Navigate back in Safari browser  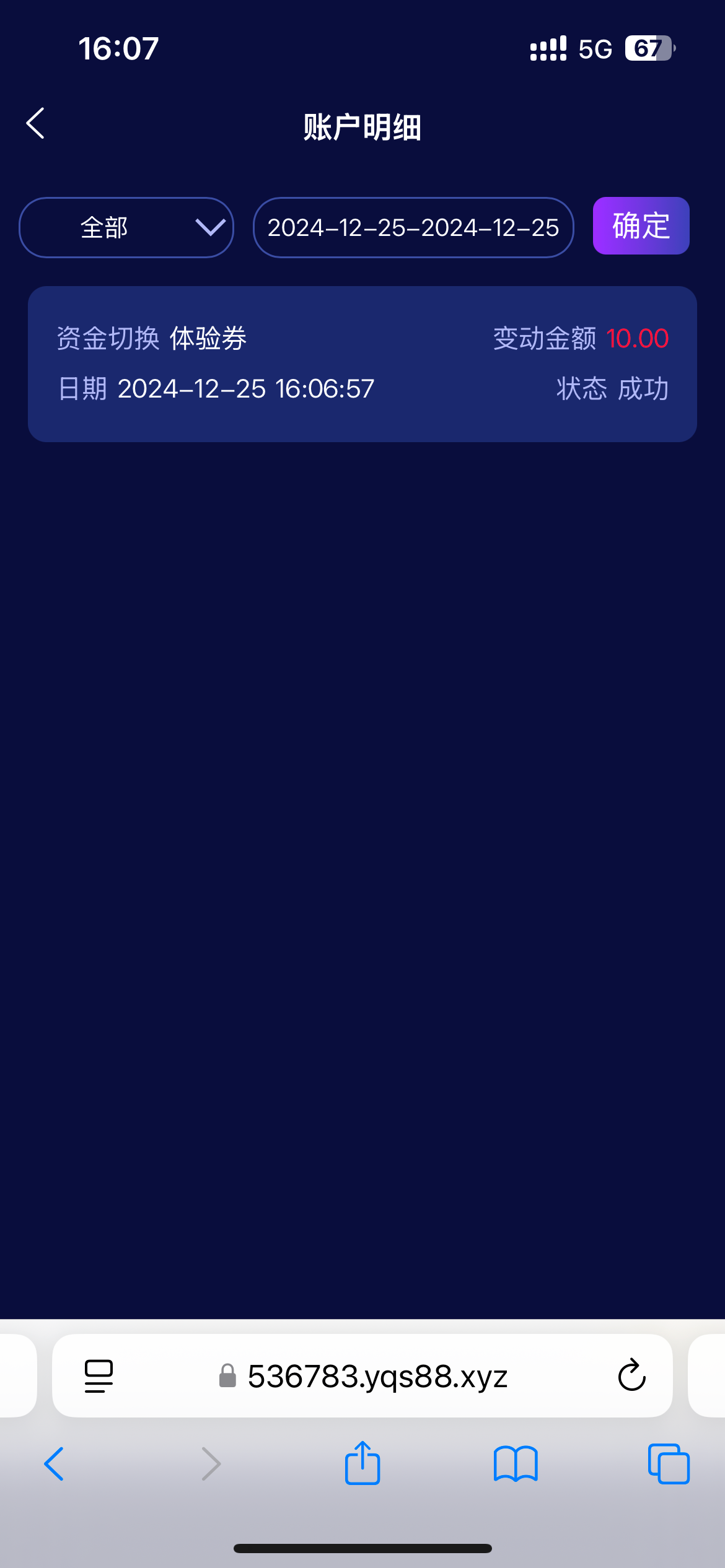[x=54, y=1464]
